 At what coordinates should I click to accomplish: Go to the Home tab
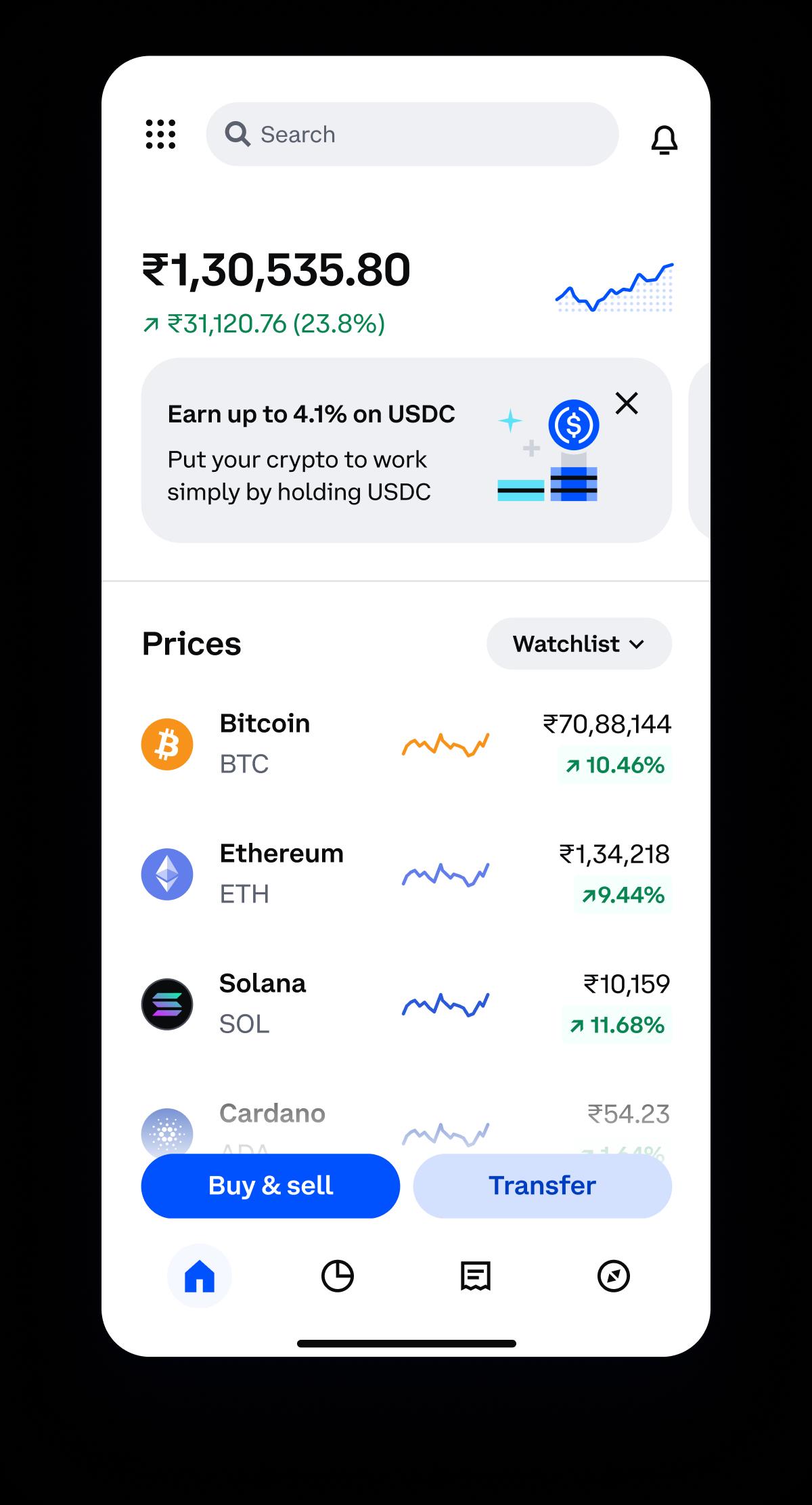pyautogui.click(x=200, y=1276)
